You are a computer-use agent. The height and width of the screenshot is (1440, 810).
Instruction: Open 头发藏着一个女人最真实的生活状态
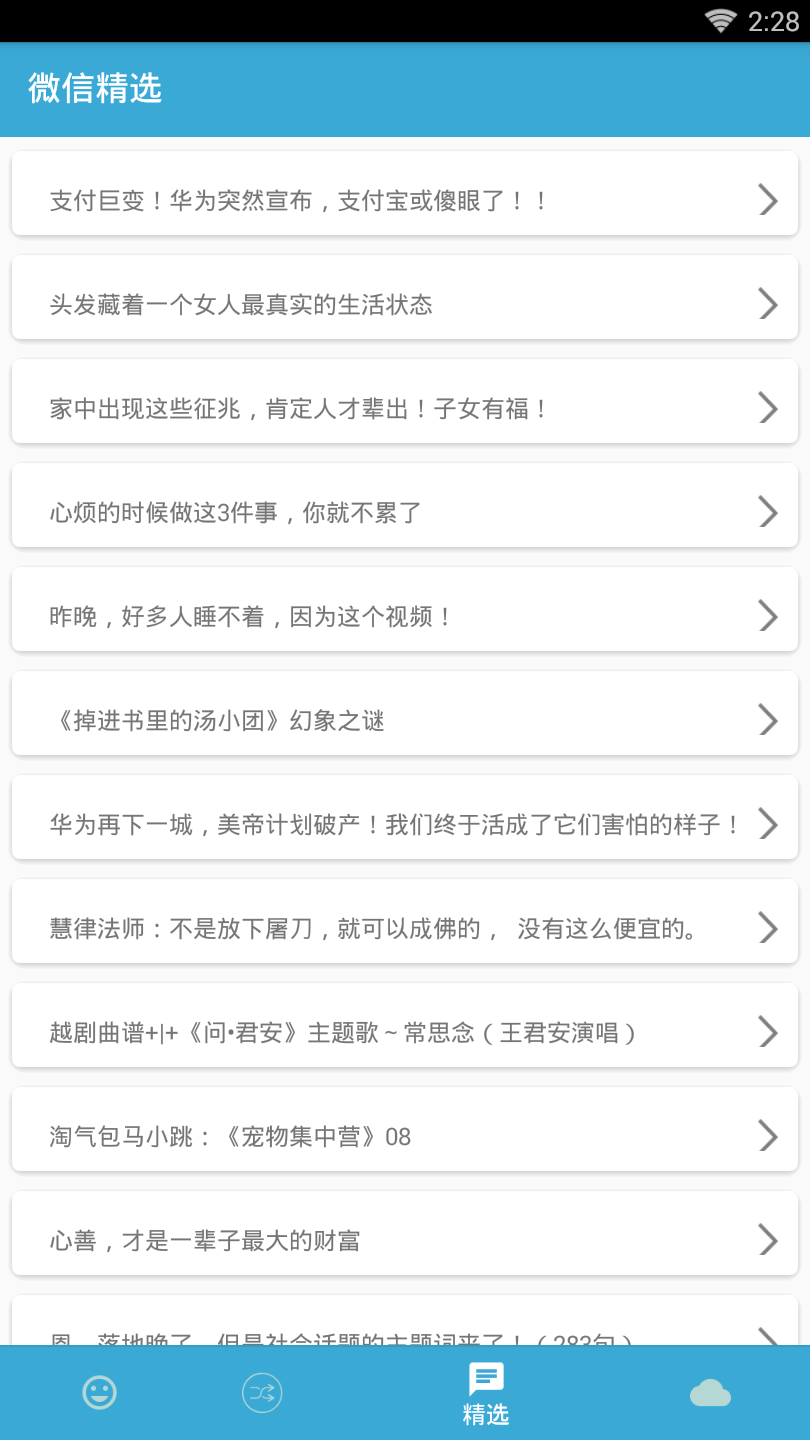(x=404, y=304)
